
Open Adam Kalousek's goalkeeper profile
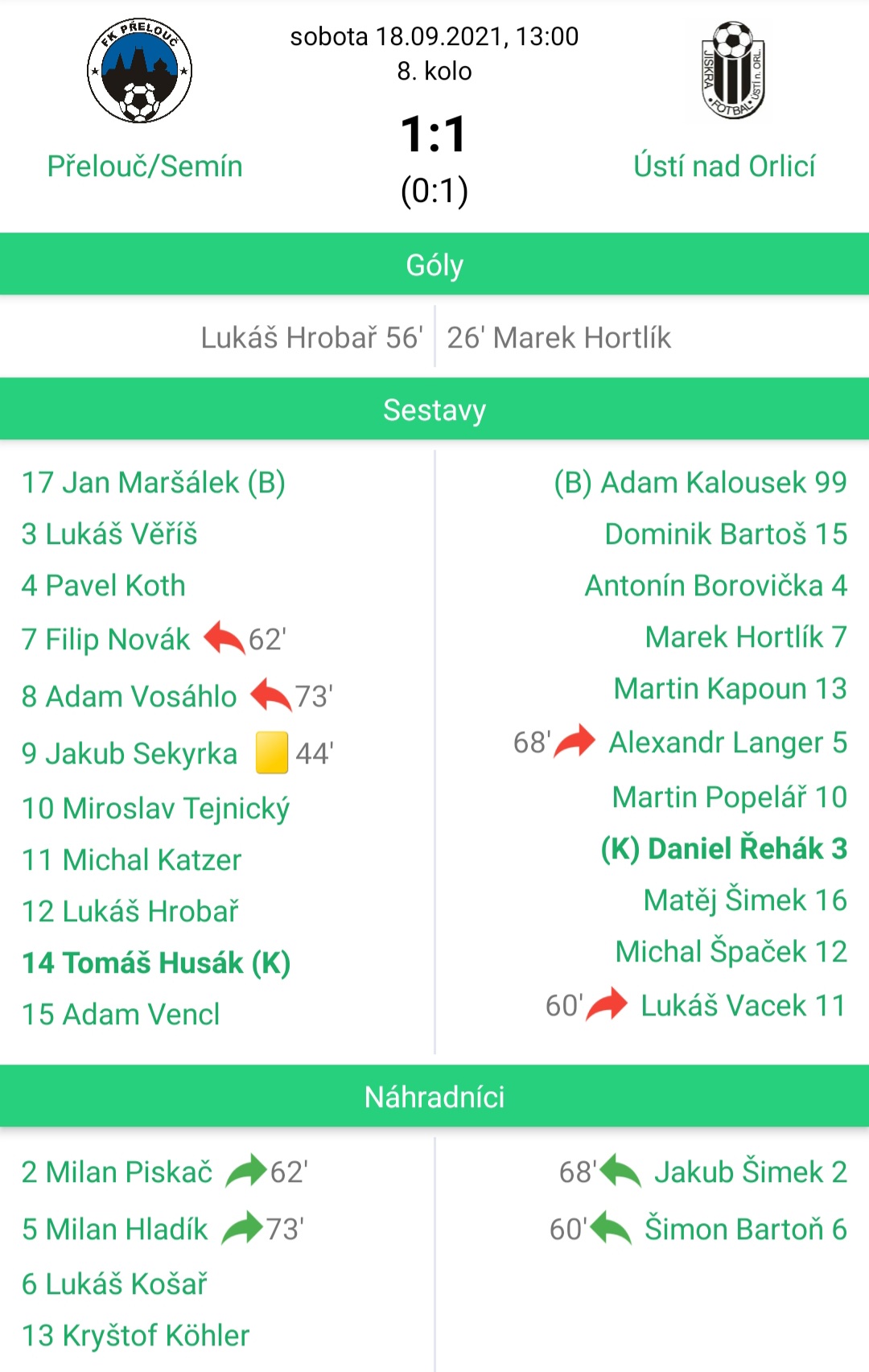click(700, 483)
